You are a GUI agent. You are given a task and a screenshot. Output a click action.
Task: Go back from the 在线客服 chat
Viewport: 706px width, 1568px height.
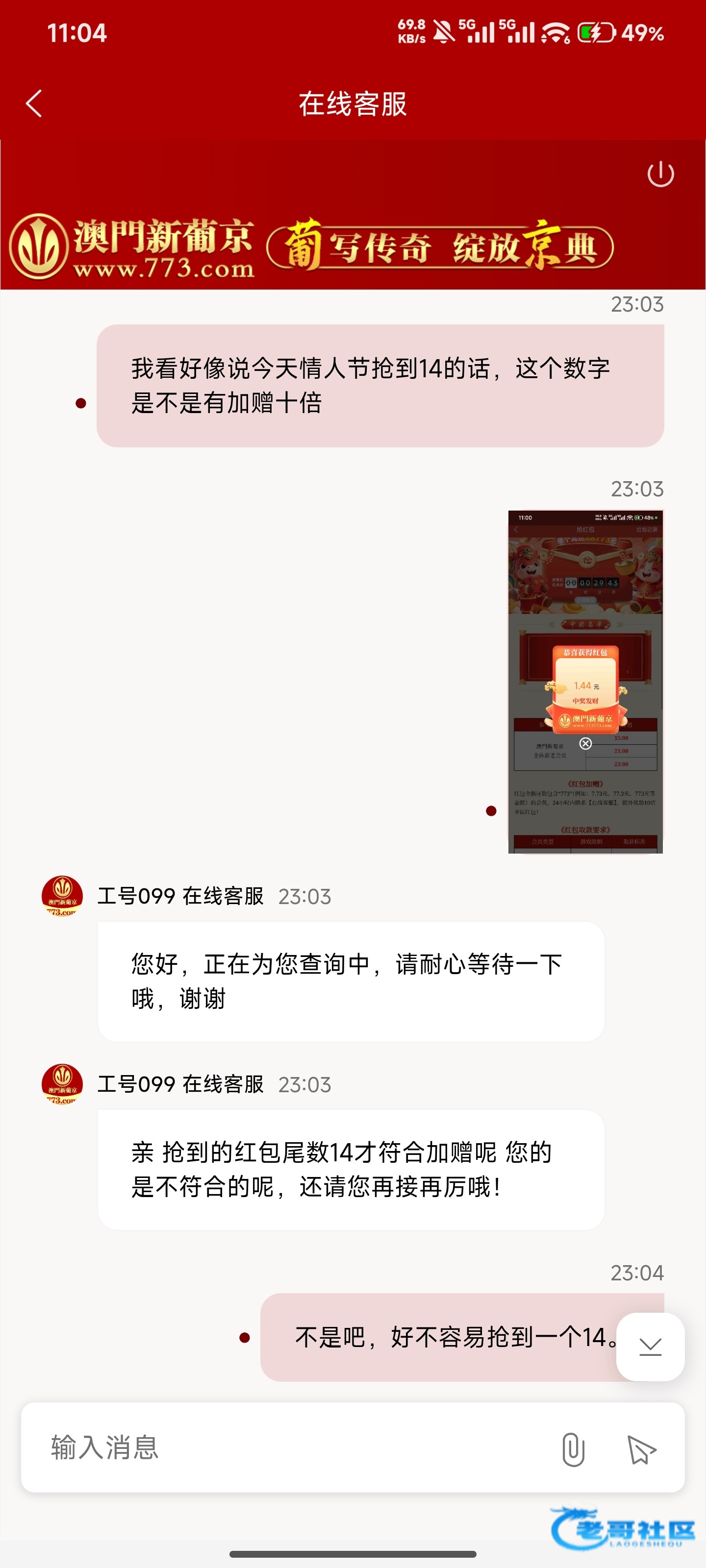click(34, 103)
